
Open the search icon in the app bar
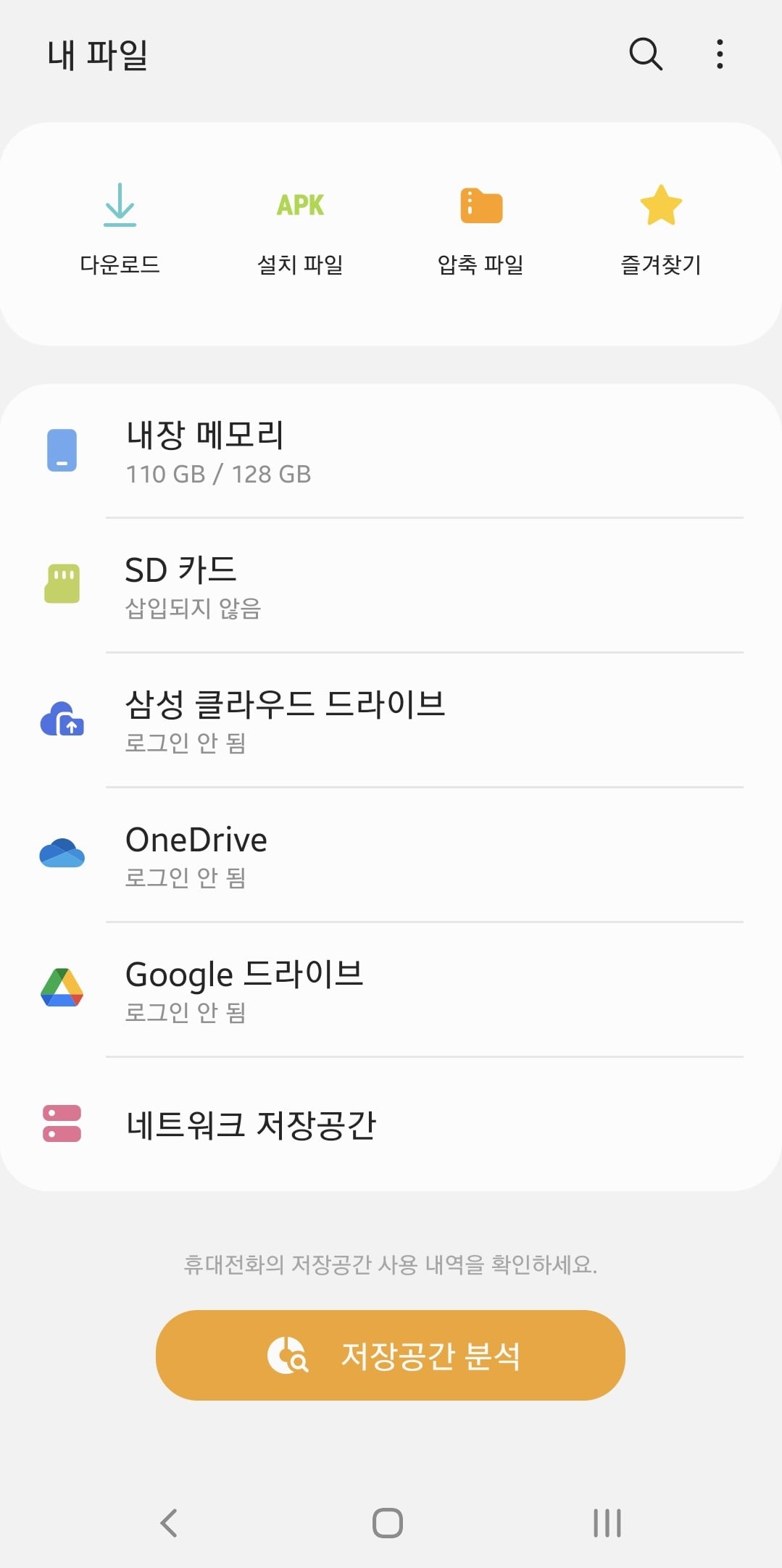pos(645,54)
